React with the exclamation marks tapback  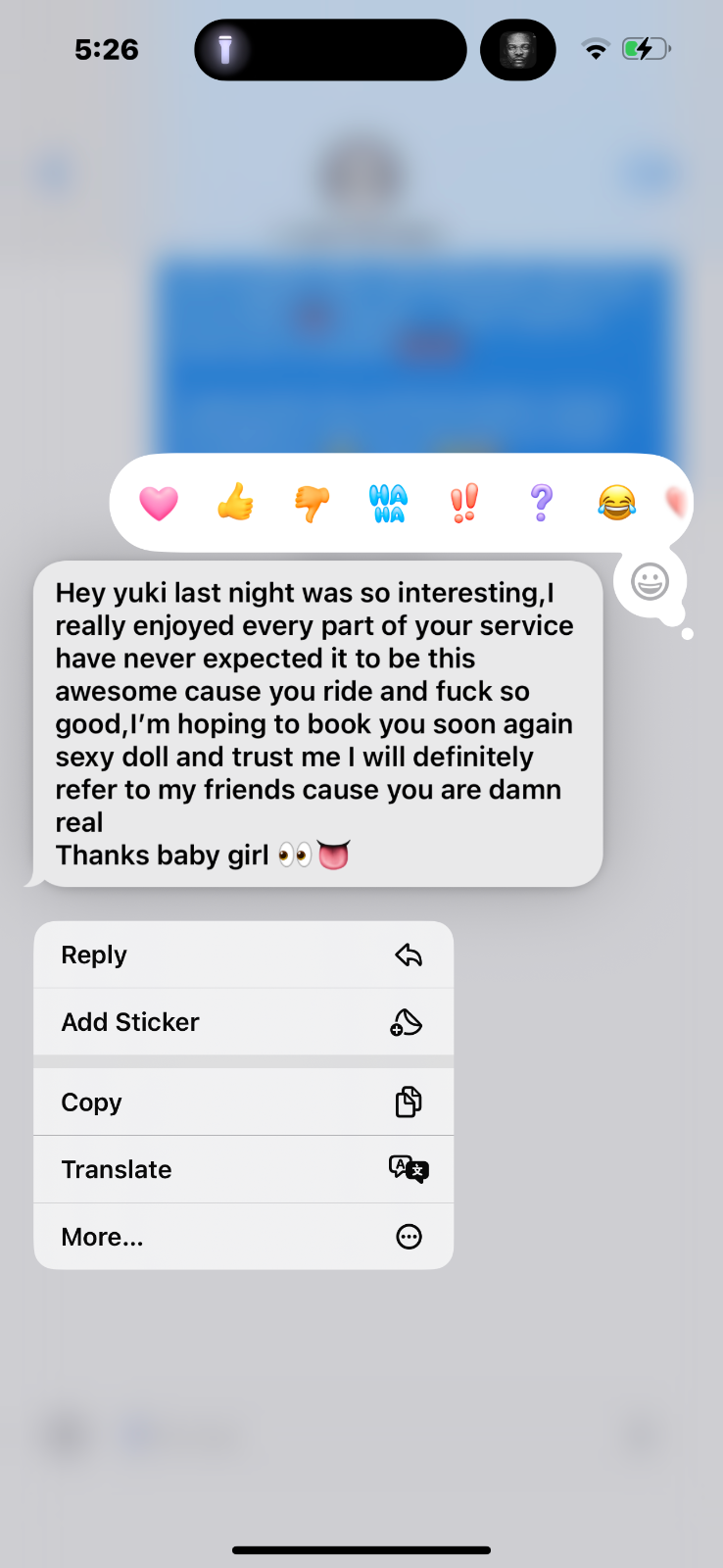point(464,503)
